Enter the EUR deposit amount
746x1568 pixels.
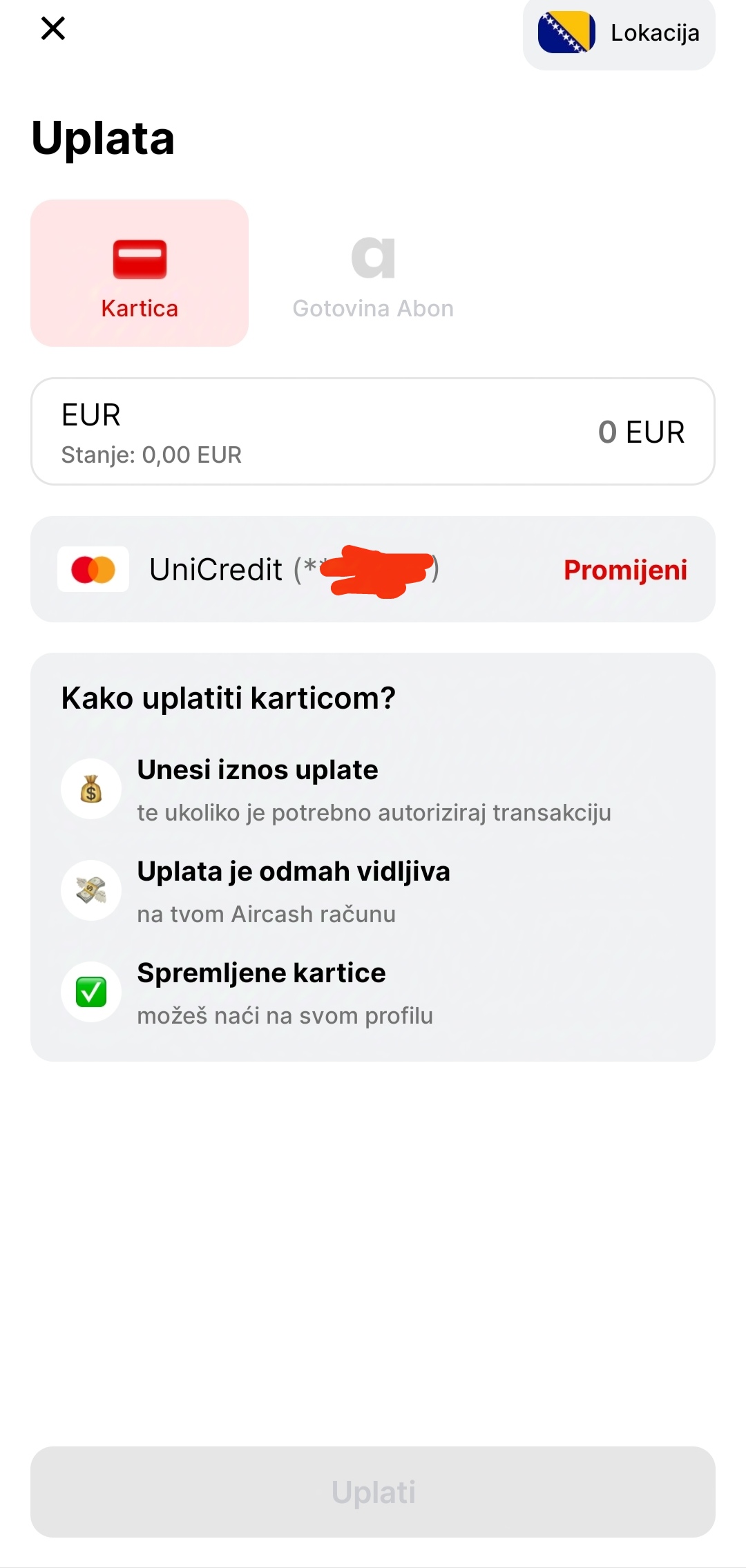click(373, 431)
